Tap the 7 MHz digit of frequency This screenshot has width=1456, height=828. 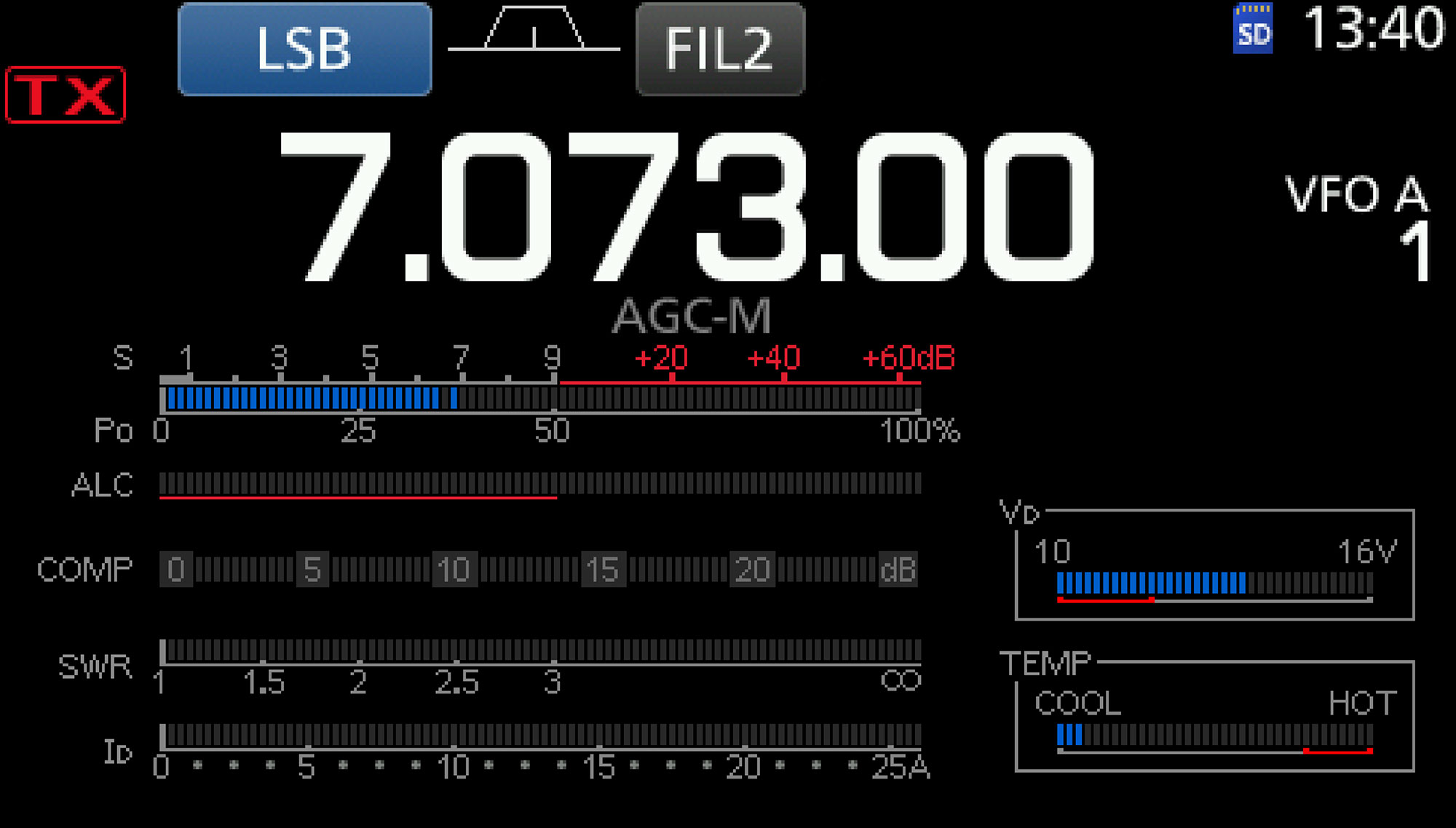336,207
